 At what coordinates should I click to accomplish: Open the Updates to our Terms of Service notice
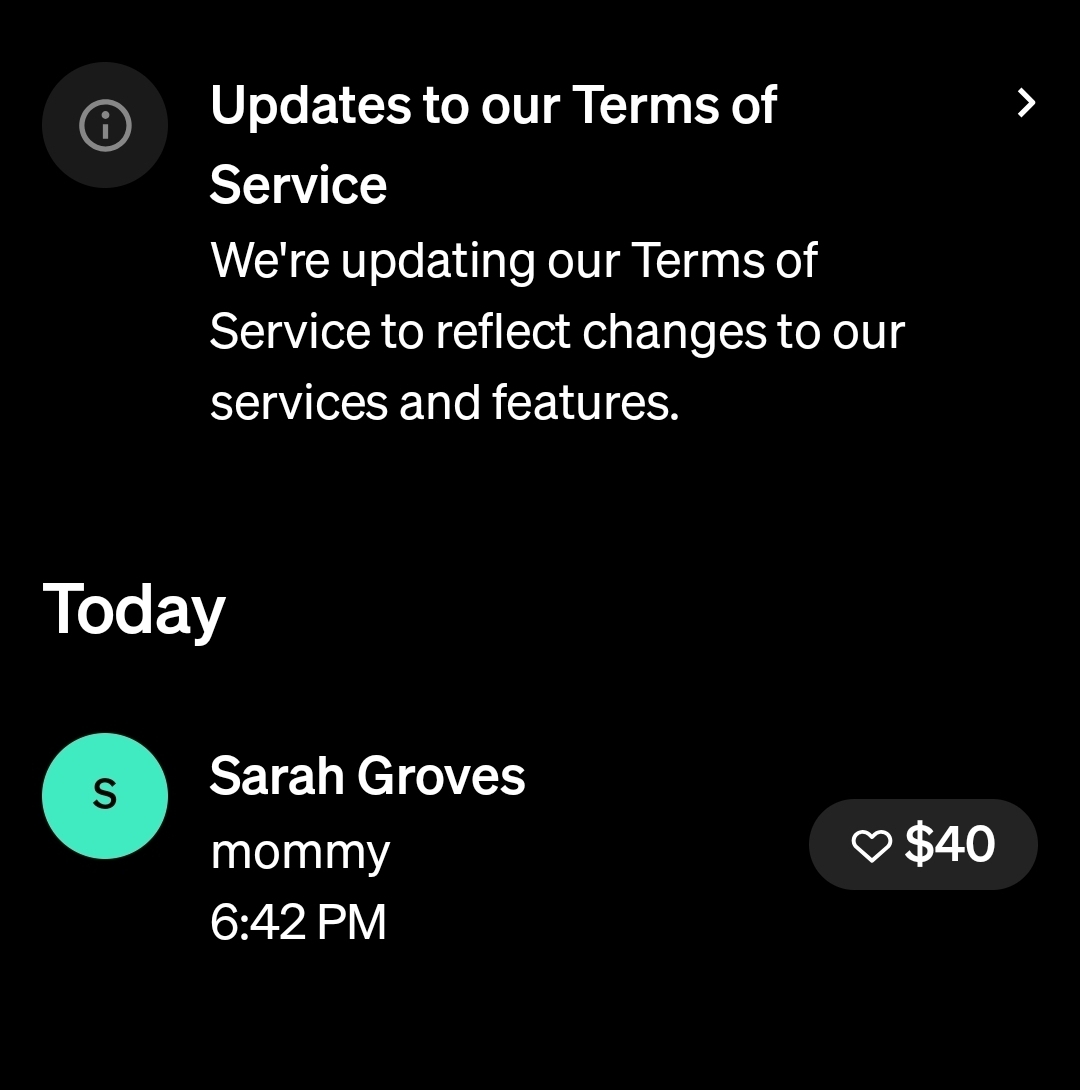(x=540, y=250)
